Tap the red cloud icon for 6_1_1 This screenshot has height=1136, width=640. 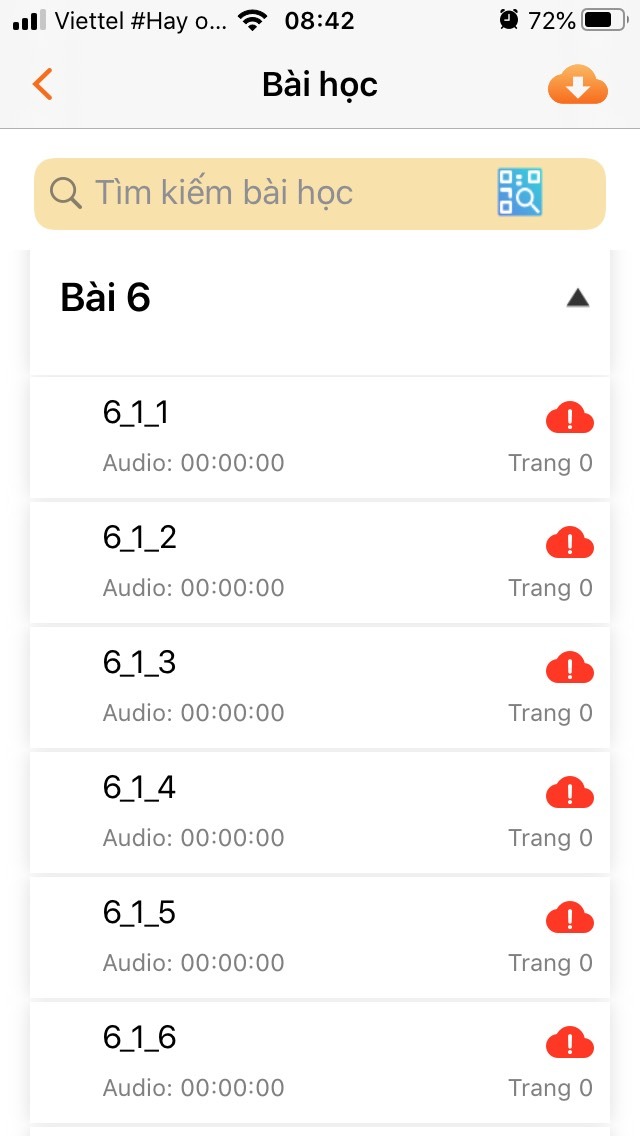(570, 418)
